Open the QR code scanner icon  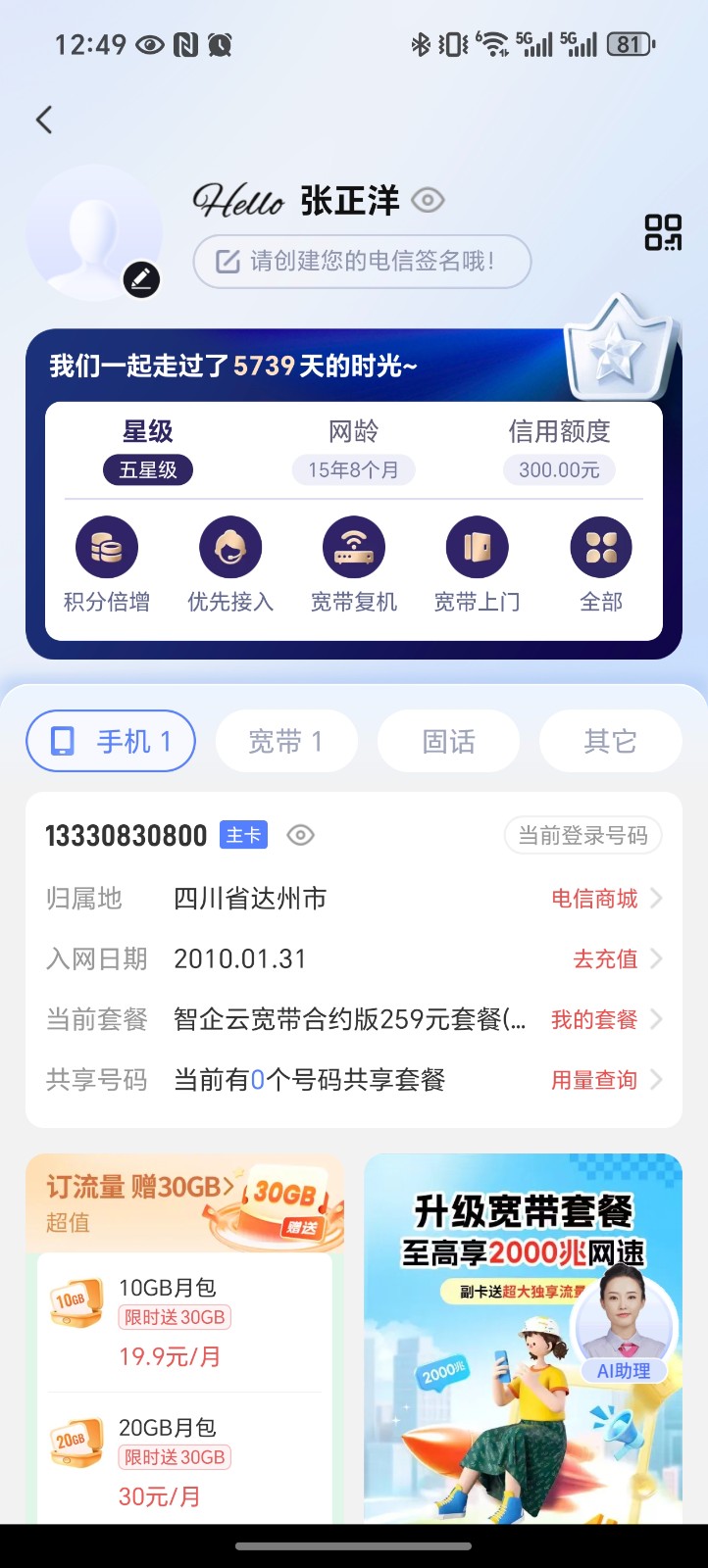tap(662, 232)
